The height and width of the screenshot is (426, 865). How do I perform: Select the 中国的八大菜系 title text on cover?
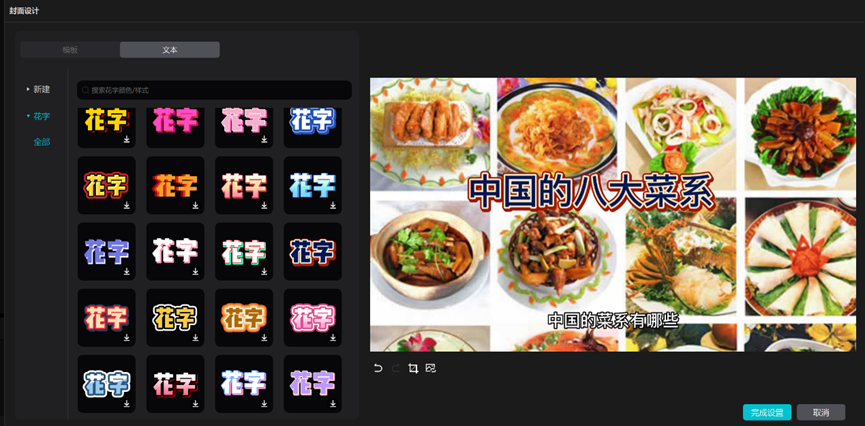coord(591,193)
